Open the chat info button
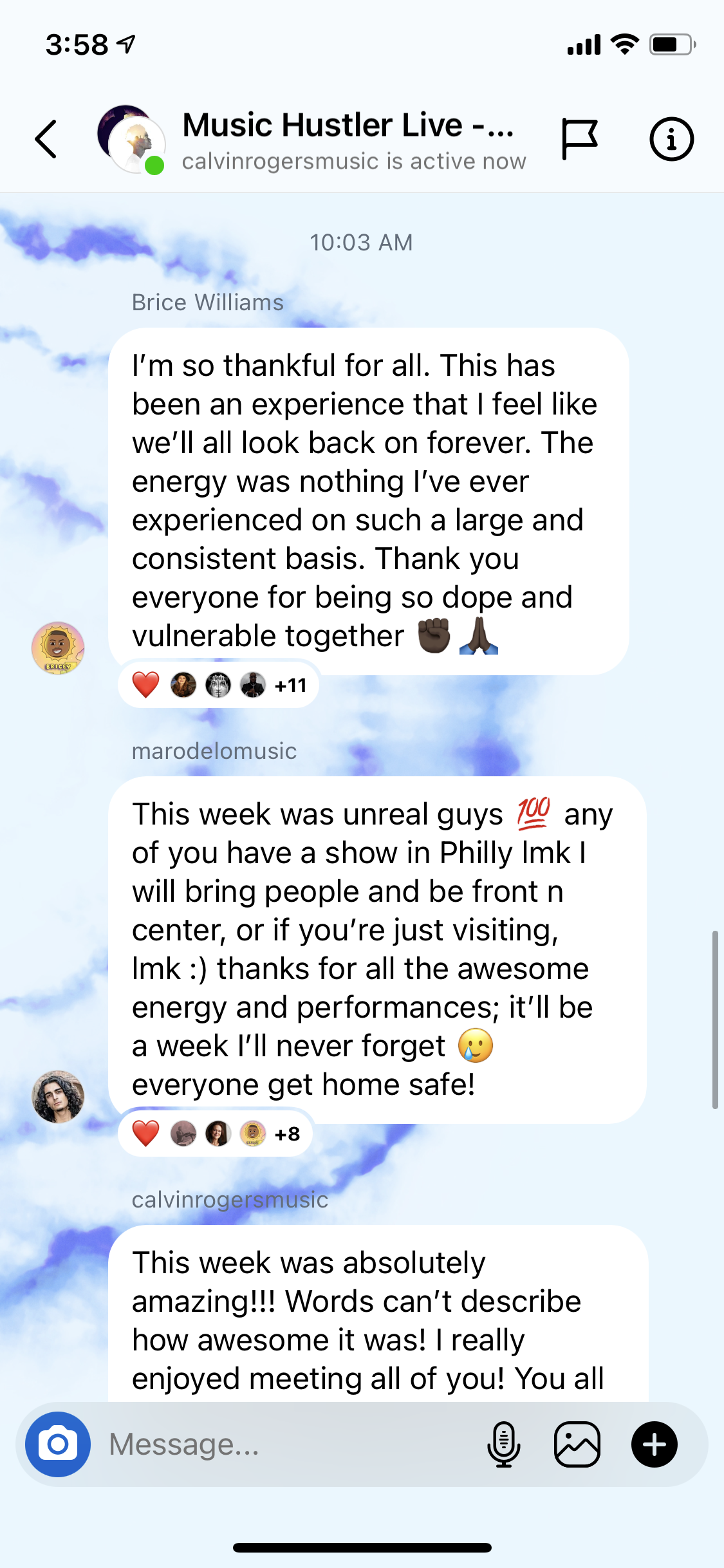Image resolution: width=724 pixels, height=1568 pixels. [671, 139]
